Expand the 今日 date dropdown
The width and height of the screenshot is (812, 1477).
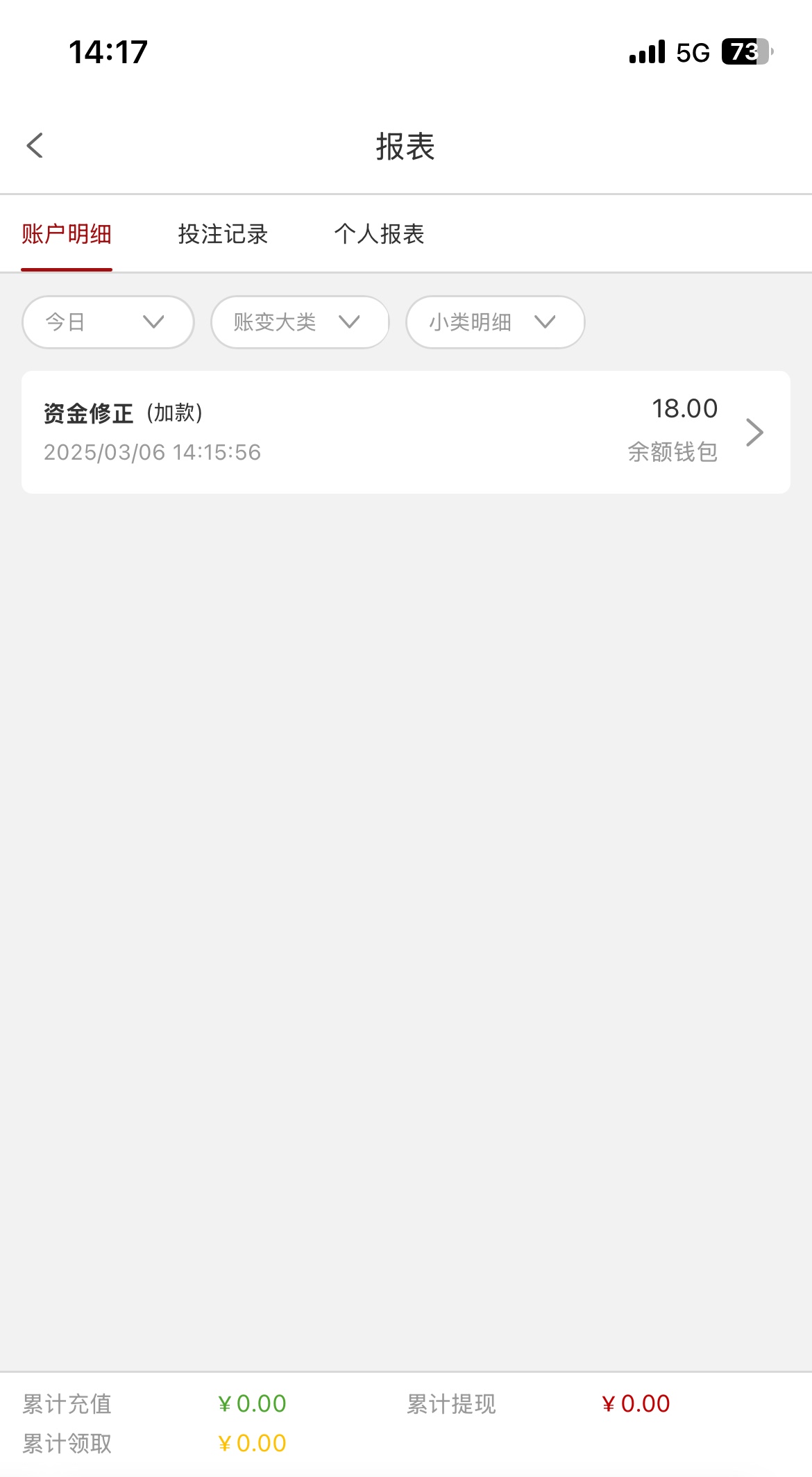pos(108,322)
